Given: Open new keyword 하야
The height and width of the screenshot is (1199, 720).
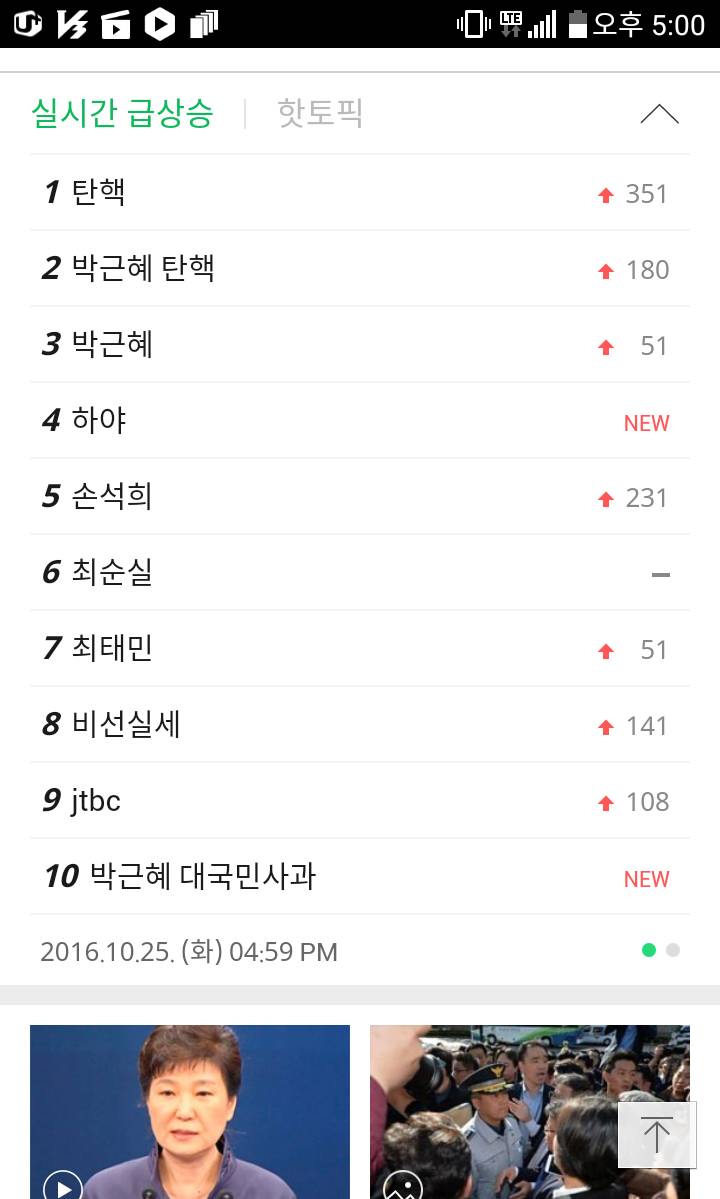Looking at the screenshot, I should [98, 420].
